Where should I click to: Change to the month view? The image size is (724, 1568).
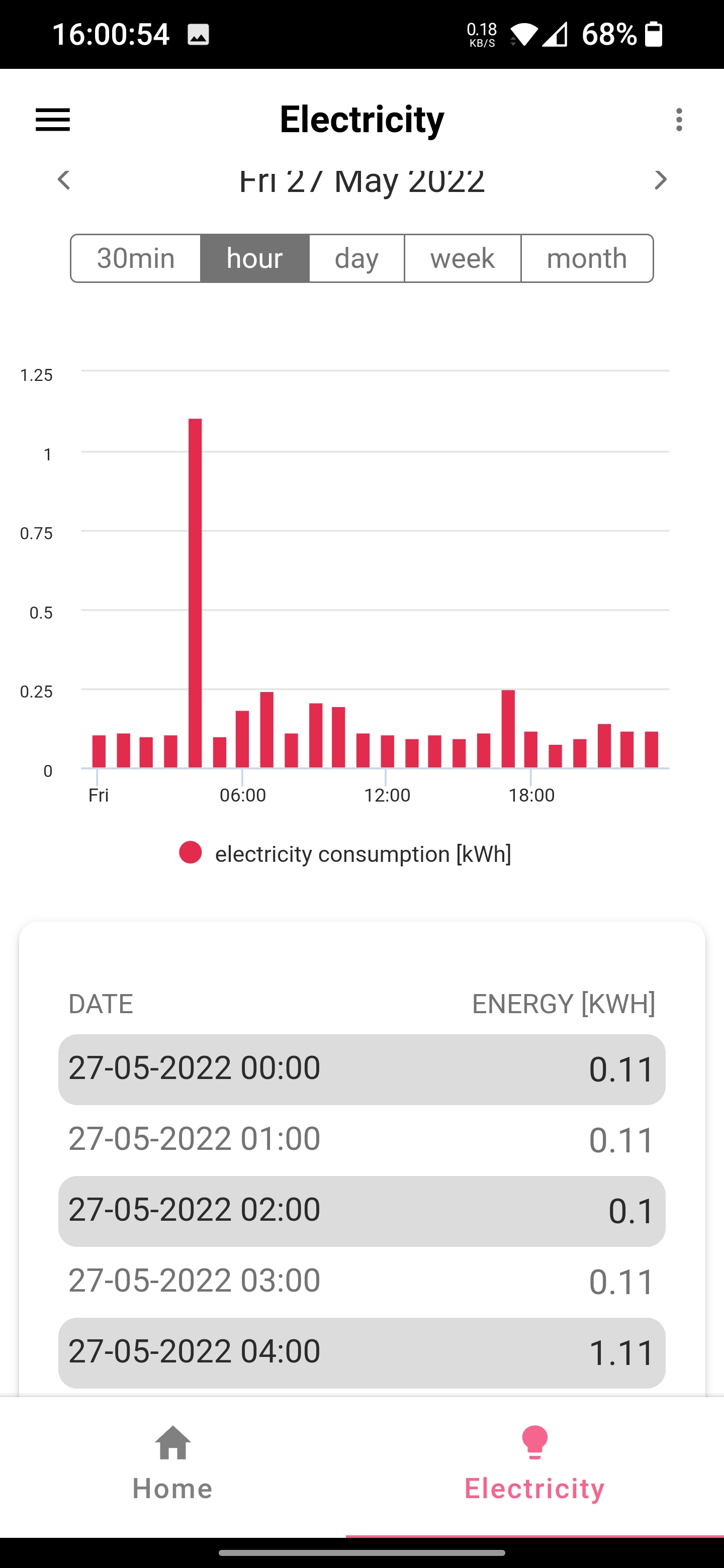[587, 258]
